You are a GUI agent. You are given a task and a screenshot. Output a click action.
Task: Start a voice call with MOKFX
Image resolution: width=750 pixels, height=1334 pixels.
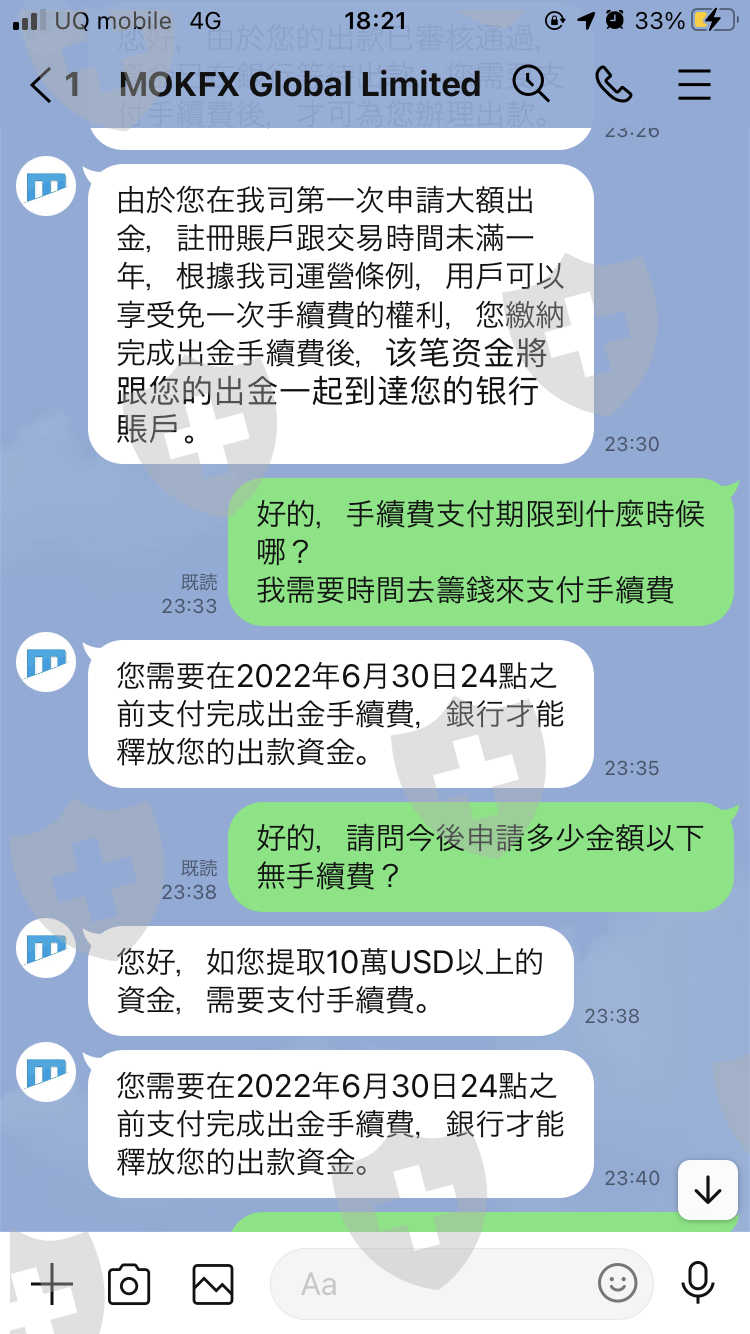click(x=613, y=85)
